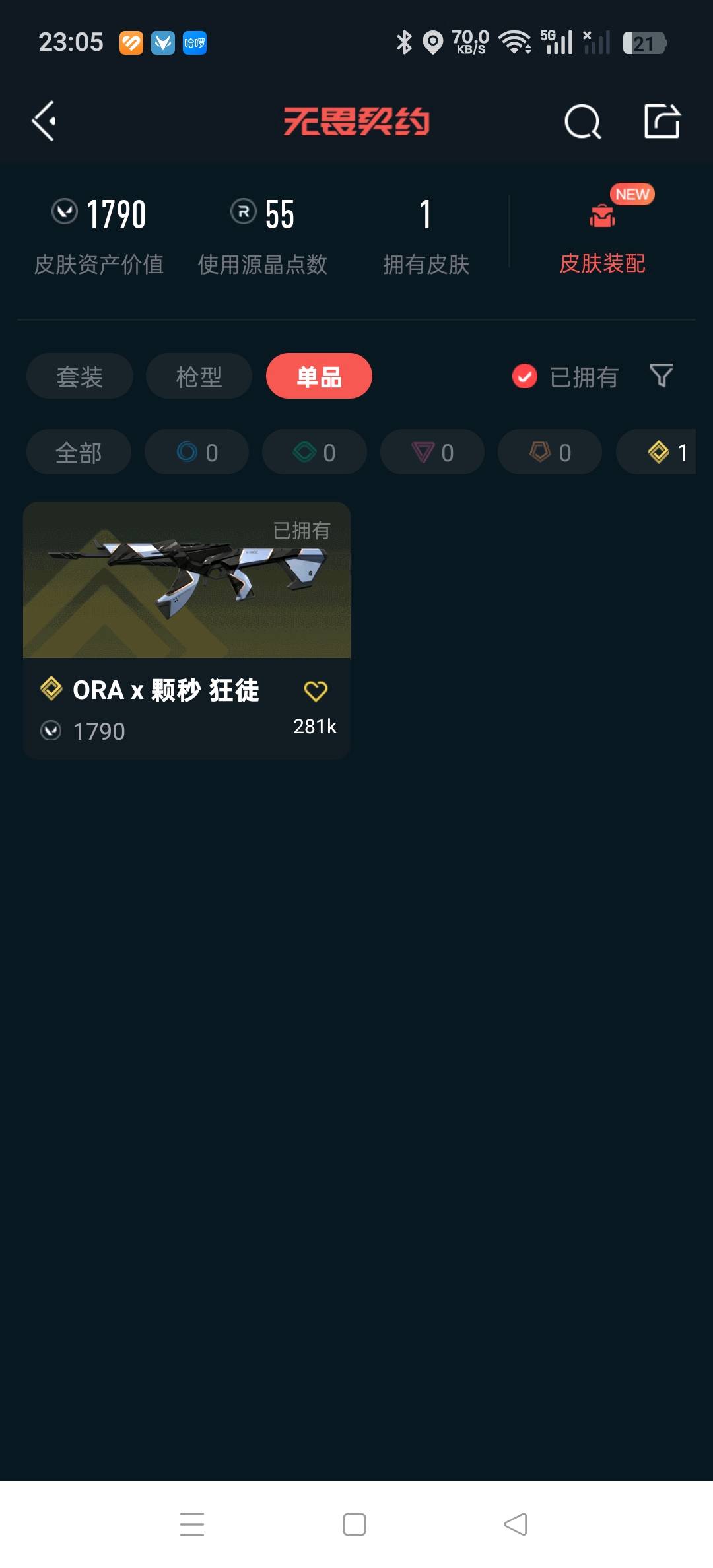Select the 单品 tab

[319, 376]
